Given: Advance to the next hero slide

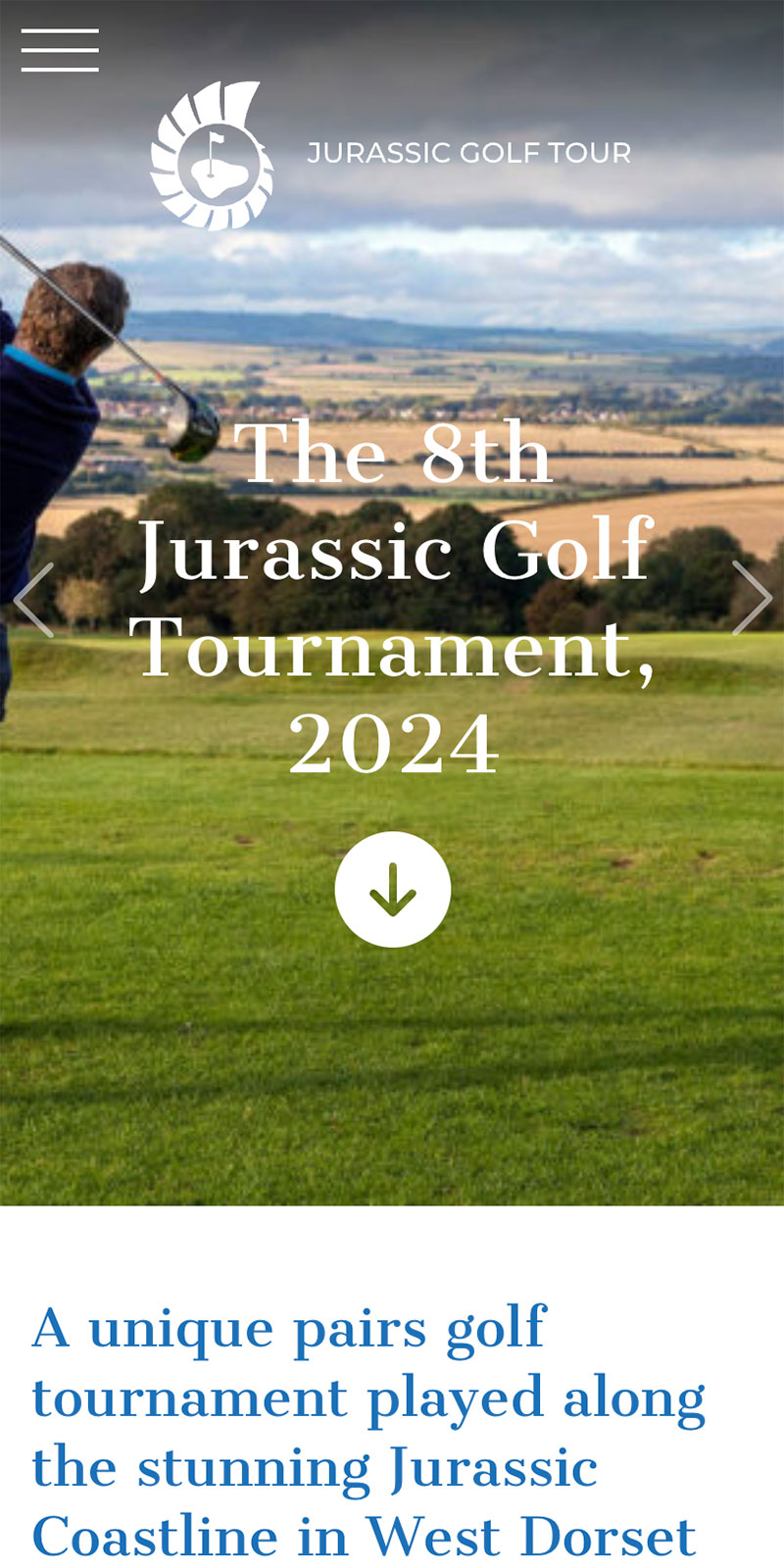Looking at the screenshot, I should click(x=751, y=598).
